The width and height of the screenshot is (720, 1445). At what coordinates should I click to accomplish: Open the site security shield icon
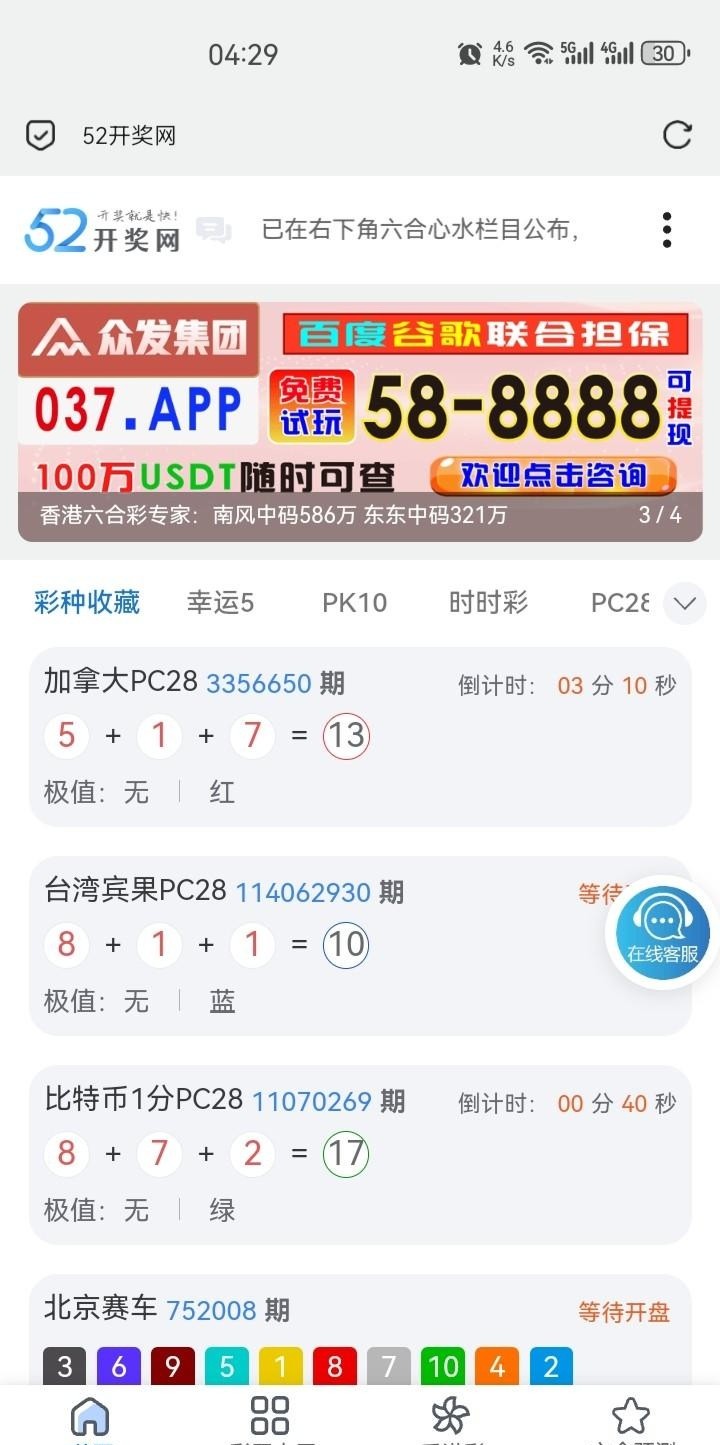click(x=40, y=135)
